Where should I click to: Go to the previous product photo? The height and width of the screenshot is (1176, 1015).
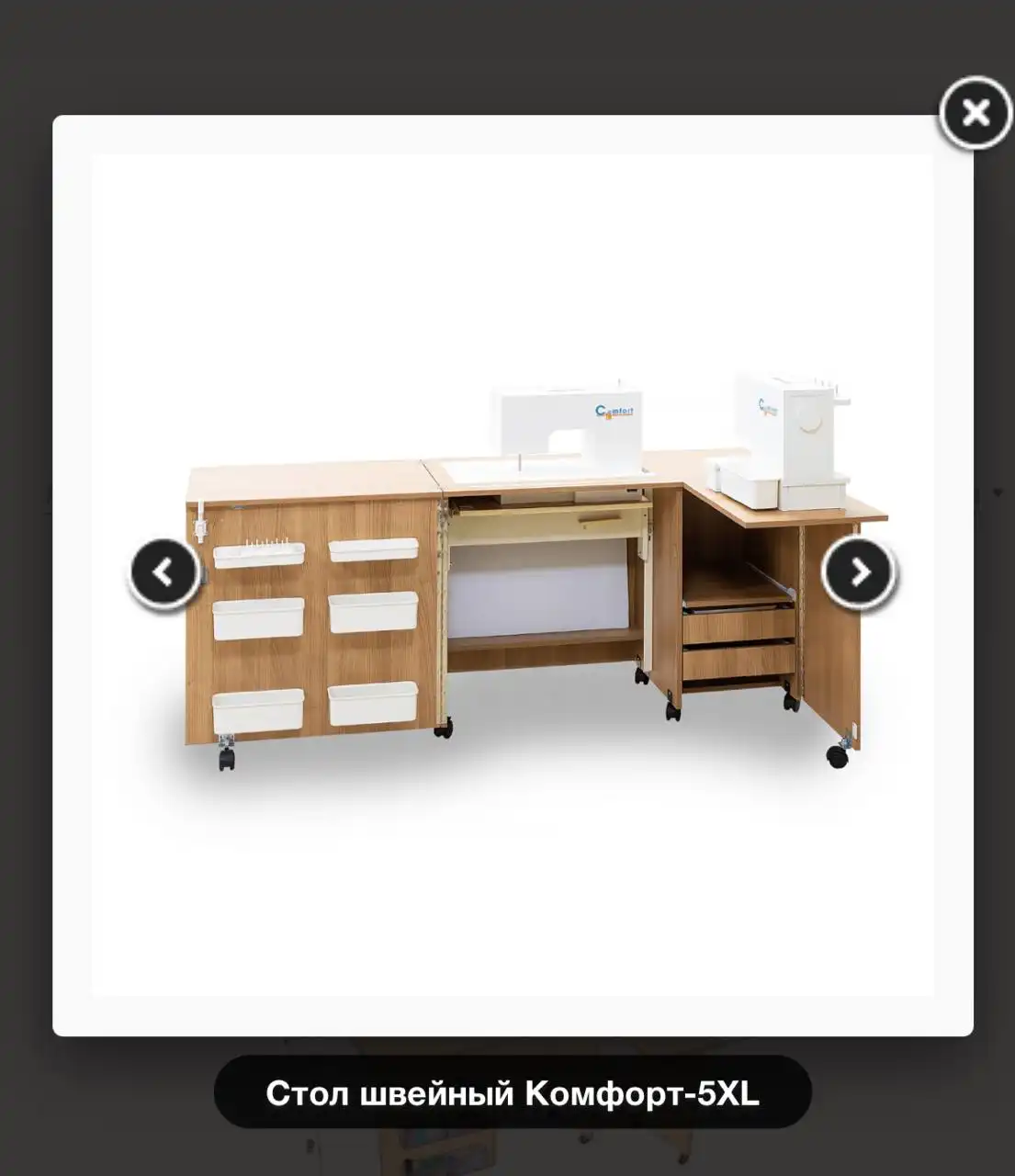click(x=164, y=572)
